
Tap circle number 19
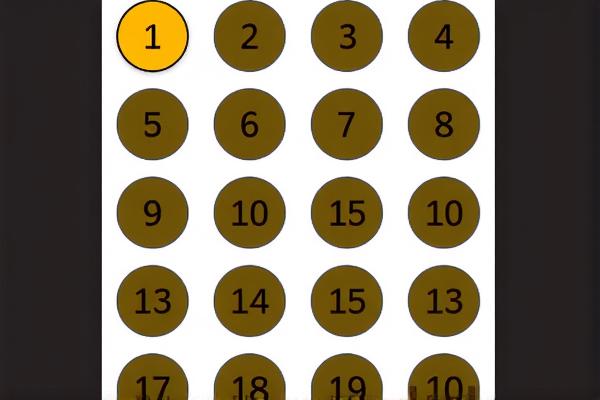pos(346,380)
